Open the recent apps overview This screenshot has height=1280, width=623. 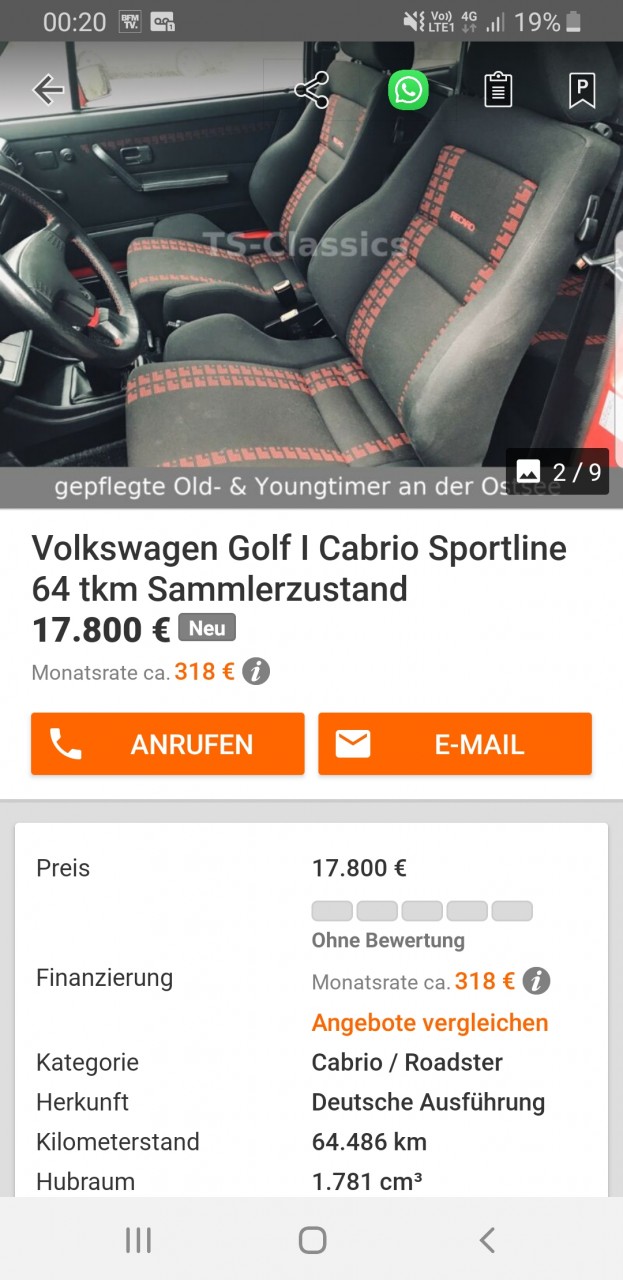[x=138, y=1241]
